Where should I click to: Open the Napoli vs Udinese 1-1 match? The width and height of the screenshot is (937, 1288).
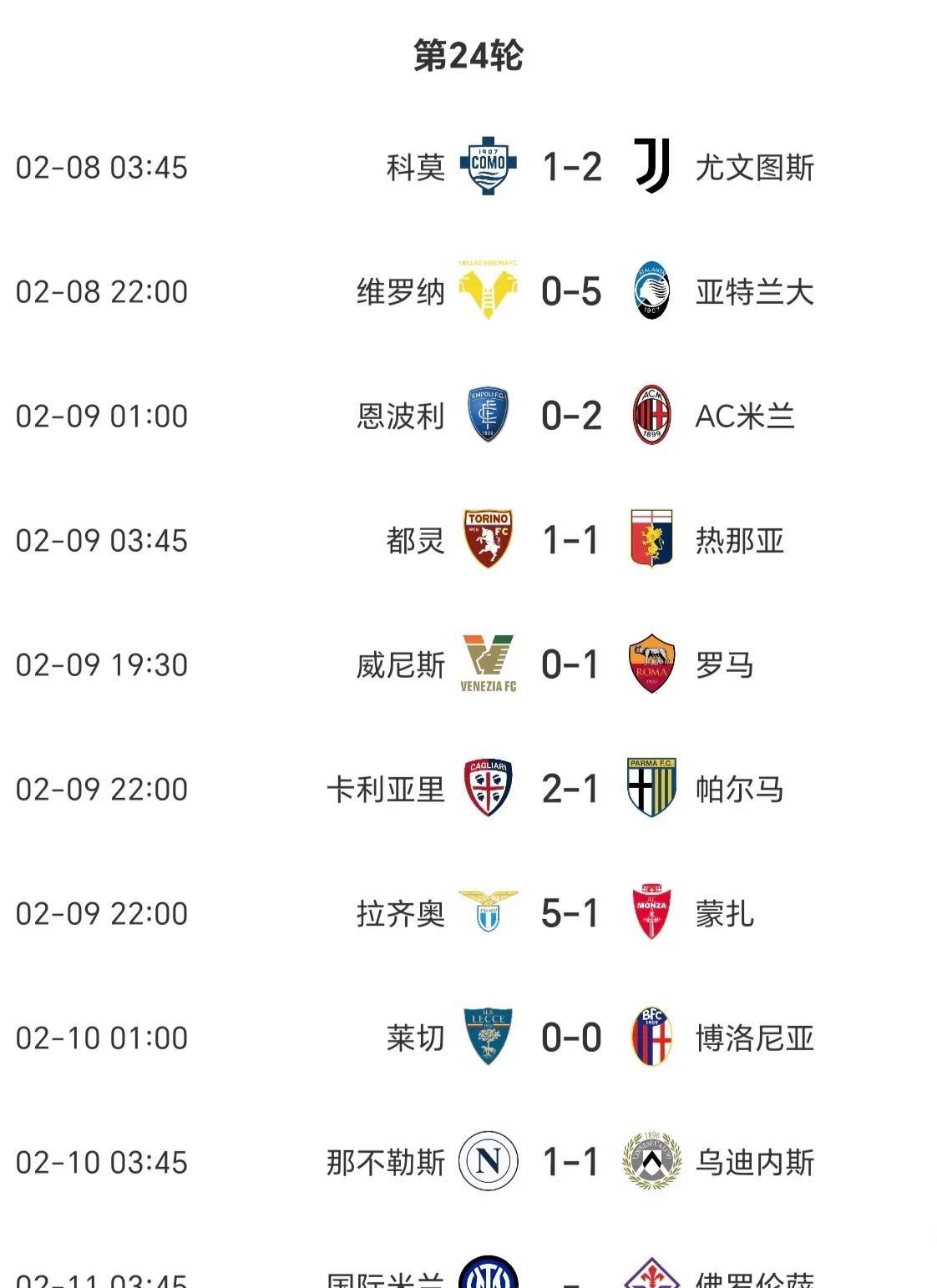tap(571, 1162)
